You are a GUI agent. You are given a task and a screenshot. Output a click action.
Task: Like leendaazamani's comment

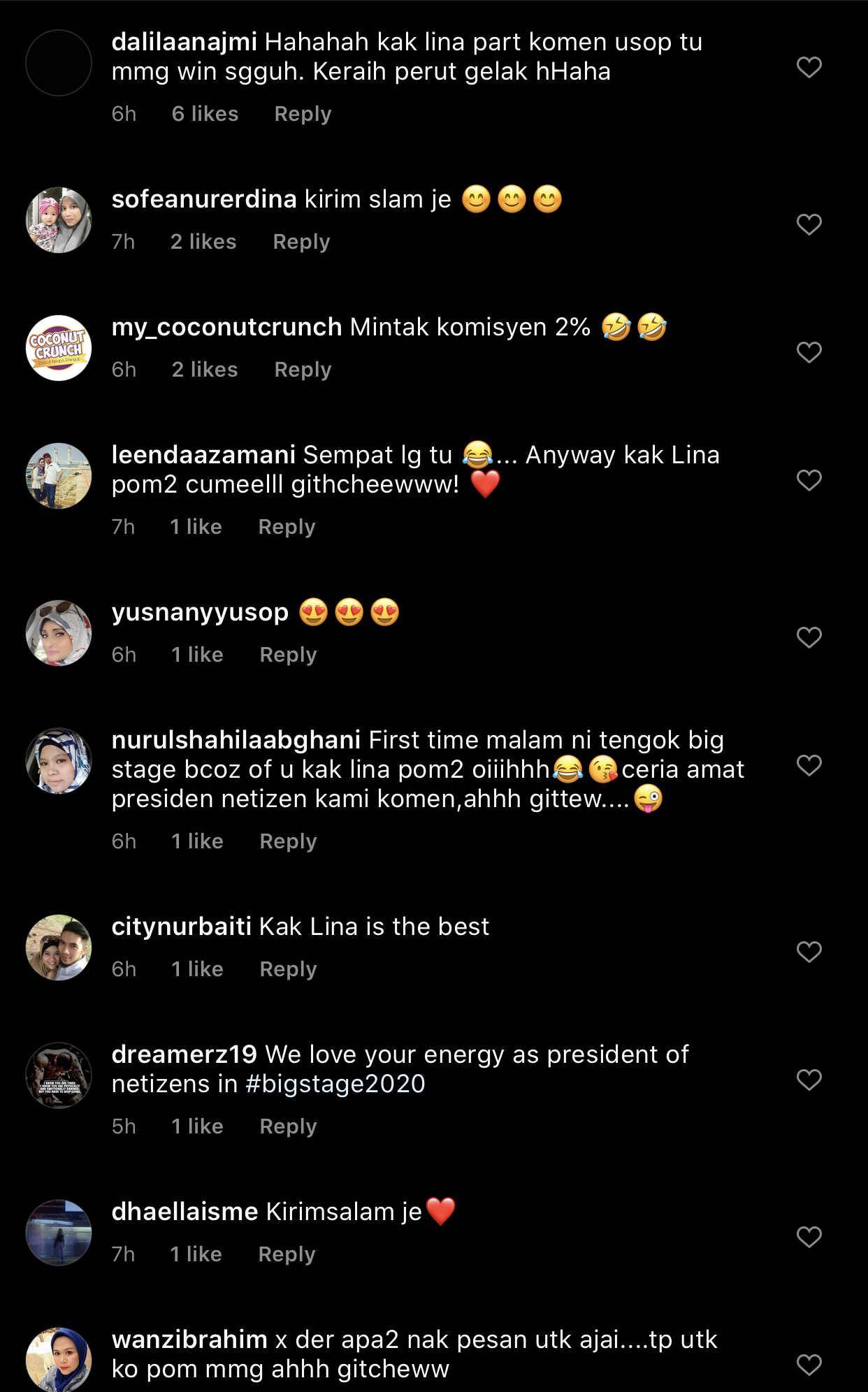click(809, 480)
